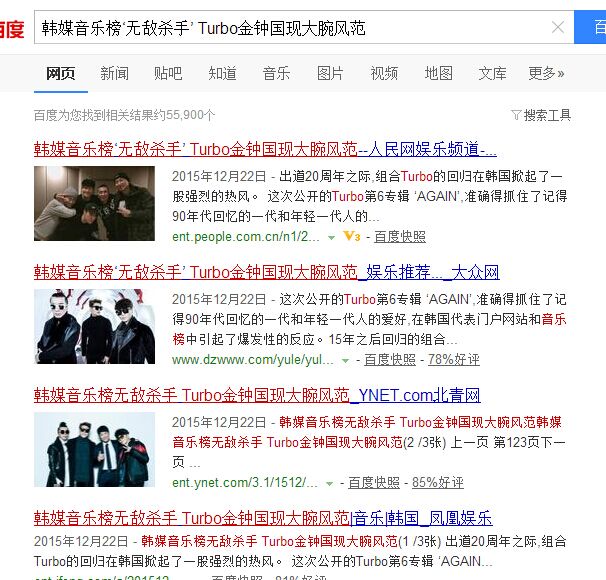Image resolution: width=606 pixels, height=580 pixels.
Task: Open the 78%好评 rating link
Action: [x=453, y=360]
